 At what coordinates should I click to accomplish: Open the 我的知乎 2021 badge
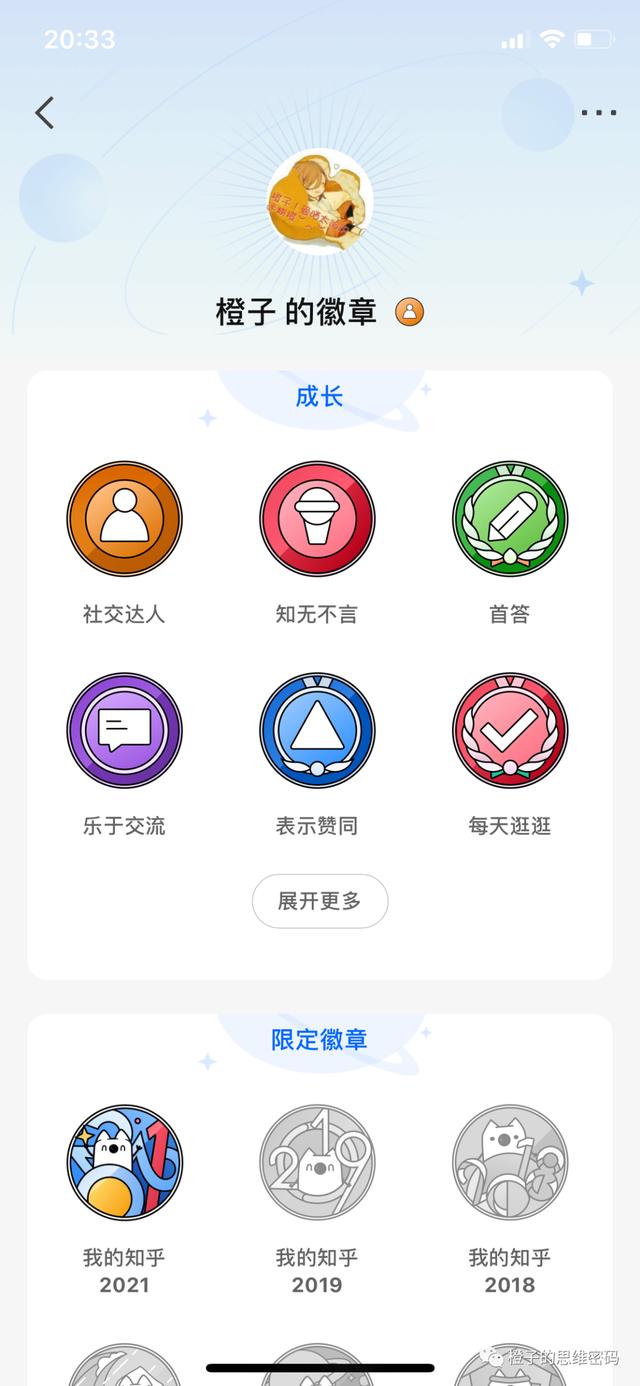coord(124,1163)
